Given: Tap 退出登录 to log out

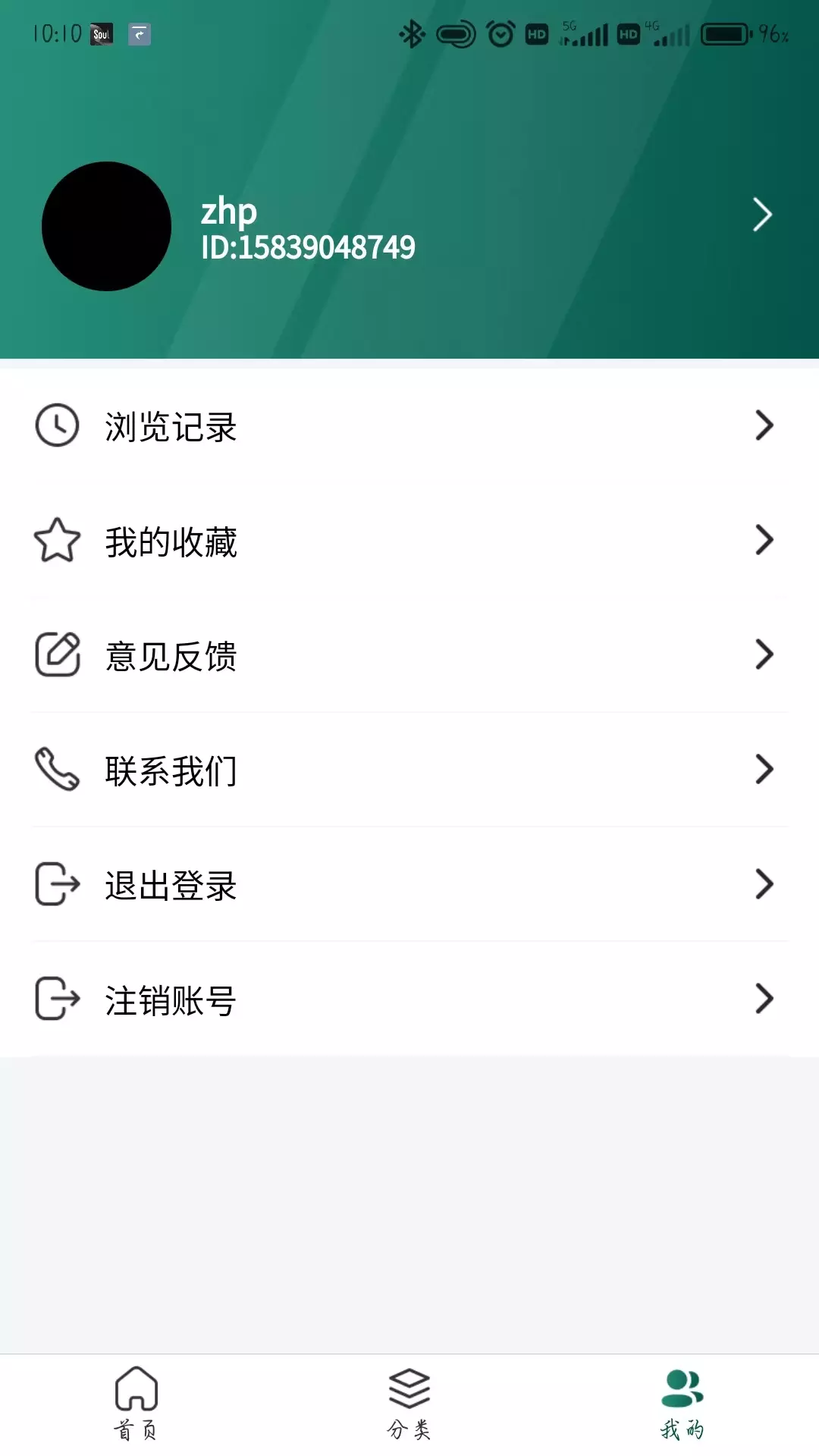Looking at the screenshot, I should tap(409, 884).
